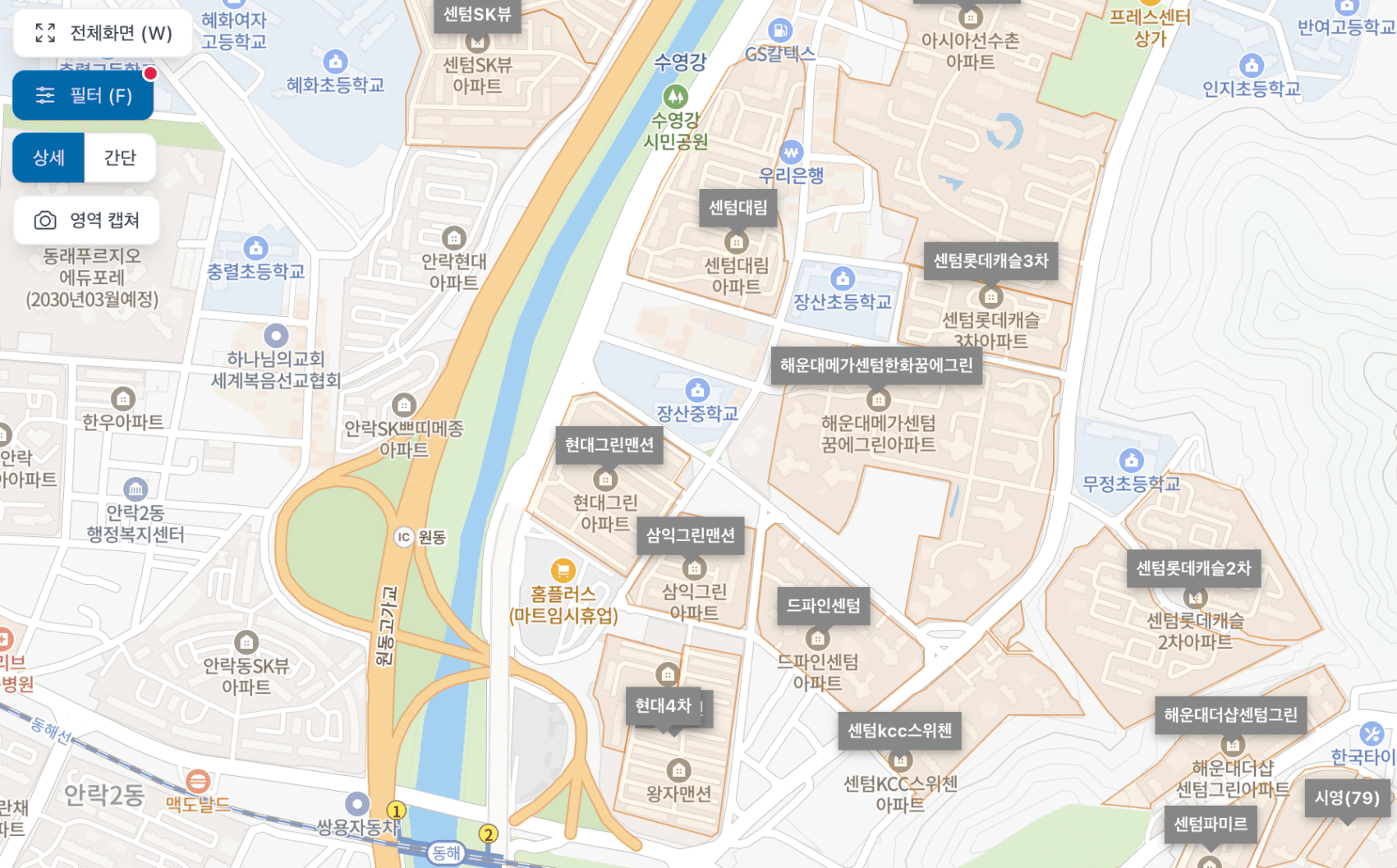The height and width of the screenshot is (868, 1397).
Task: Open the 드파인센텀 marker
Action: (823, 606)
